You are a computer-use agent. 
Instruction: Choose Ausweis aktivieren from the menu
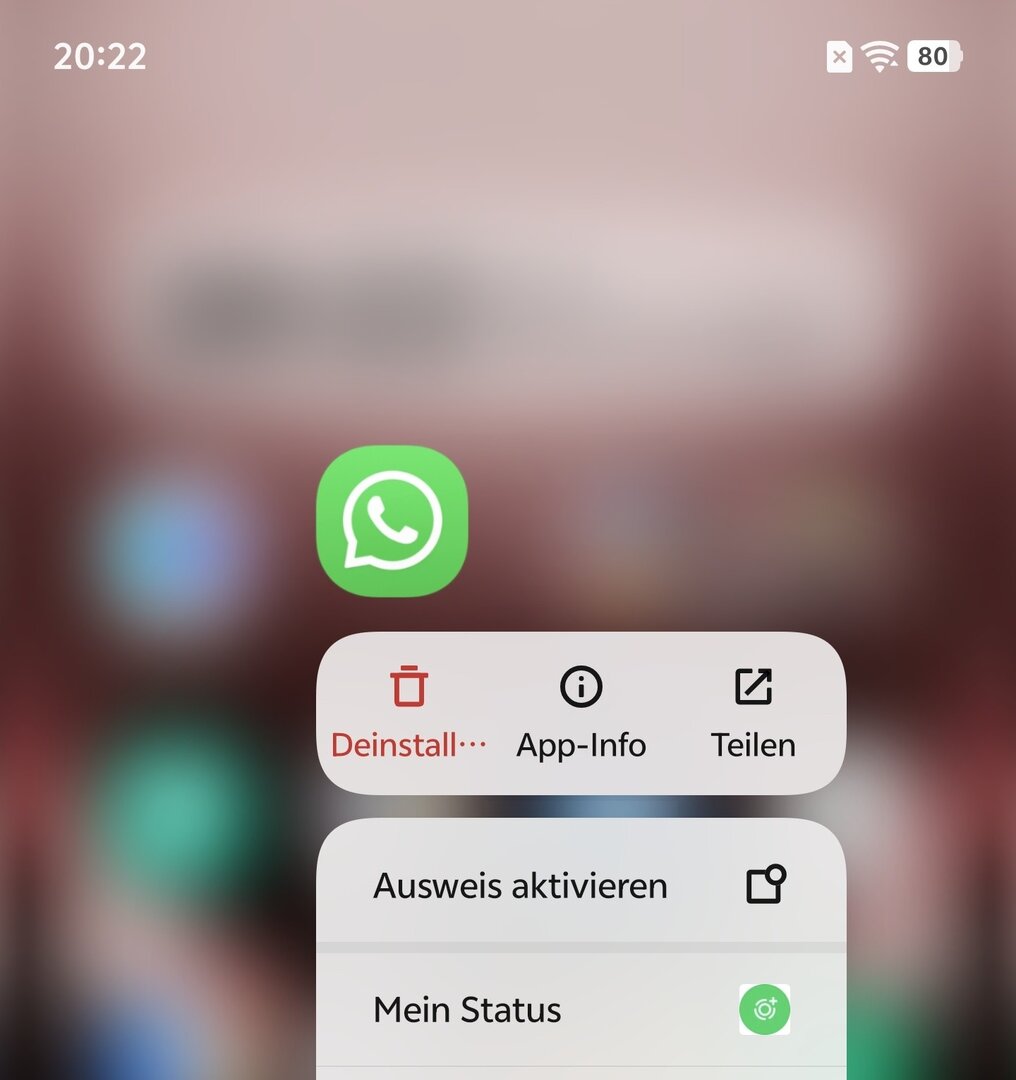(x=580, y=885)
